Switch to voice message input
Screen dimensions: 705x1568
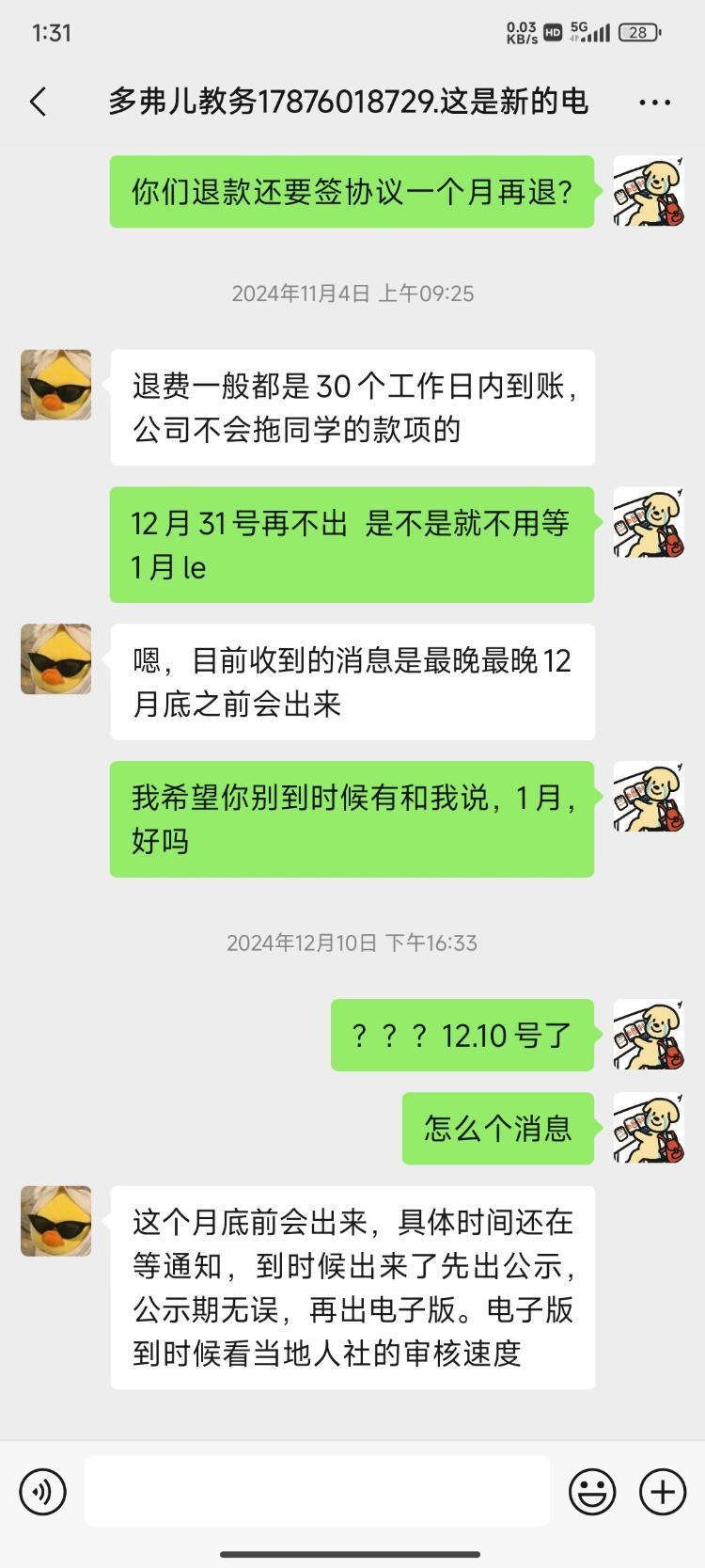coord(42,1491)
